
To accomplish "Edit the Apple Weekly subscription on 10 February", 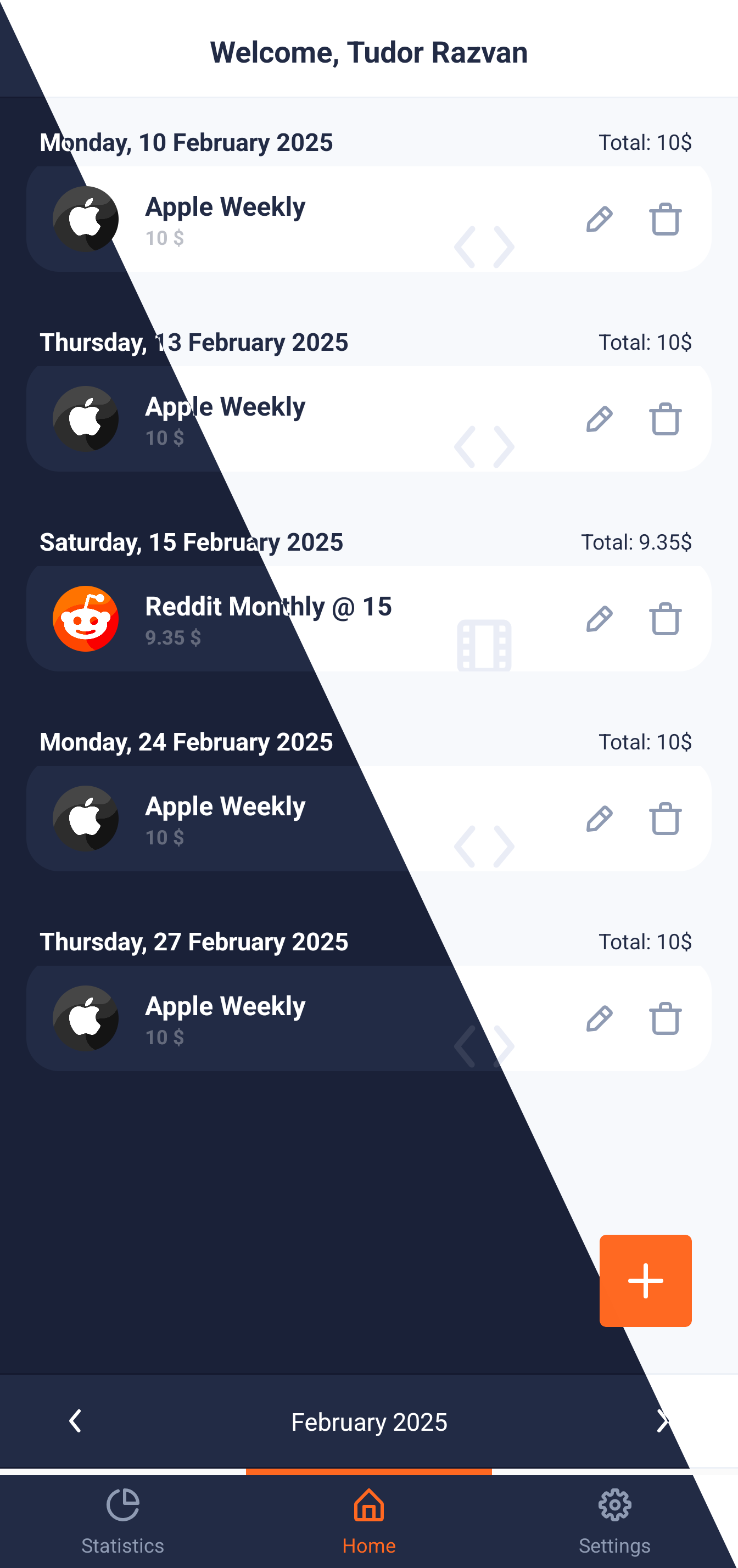I will point(600,218).
